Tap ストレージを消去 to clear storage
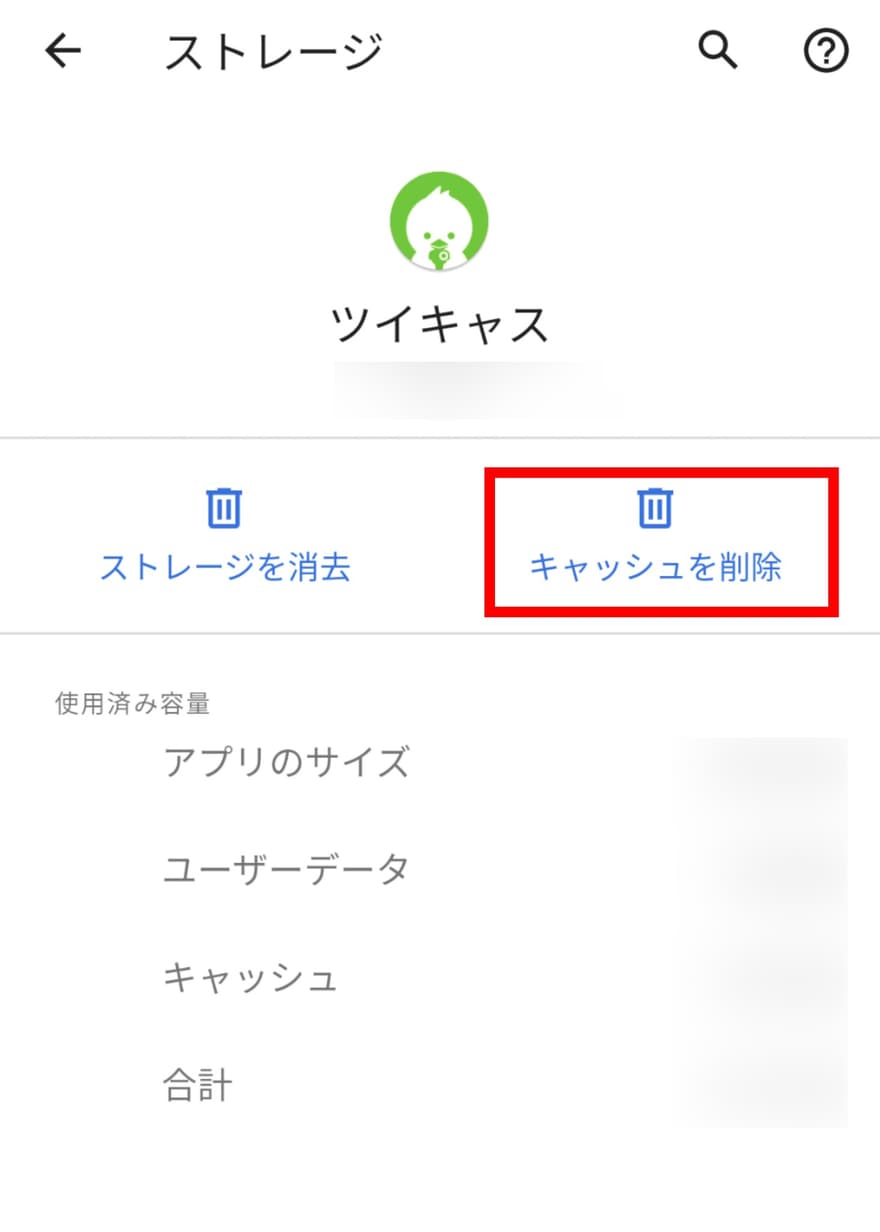880x1232 pixels. pyautogui.click(x=225, y=538)
